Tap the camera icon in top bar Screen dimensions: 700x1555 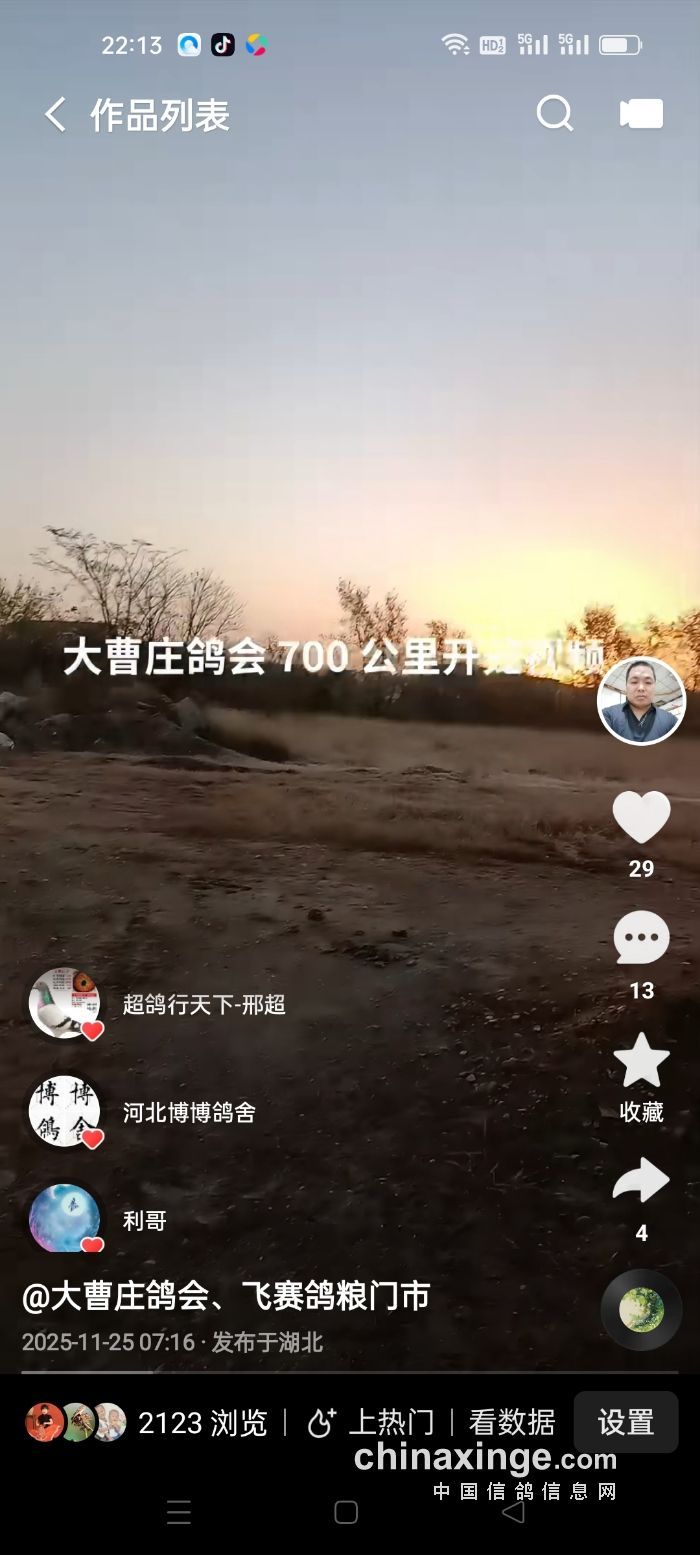click(641, 114)
